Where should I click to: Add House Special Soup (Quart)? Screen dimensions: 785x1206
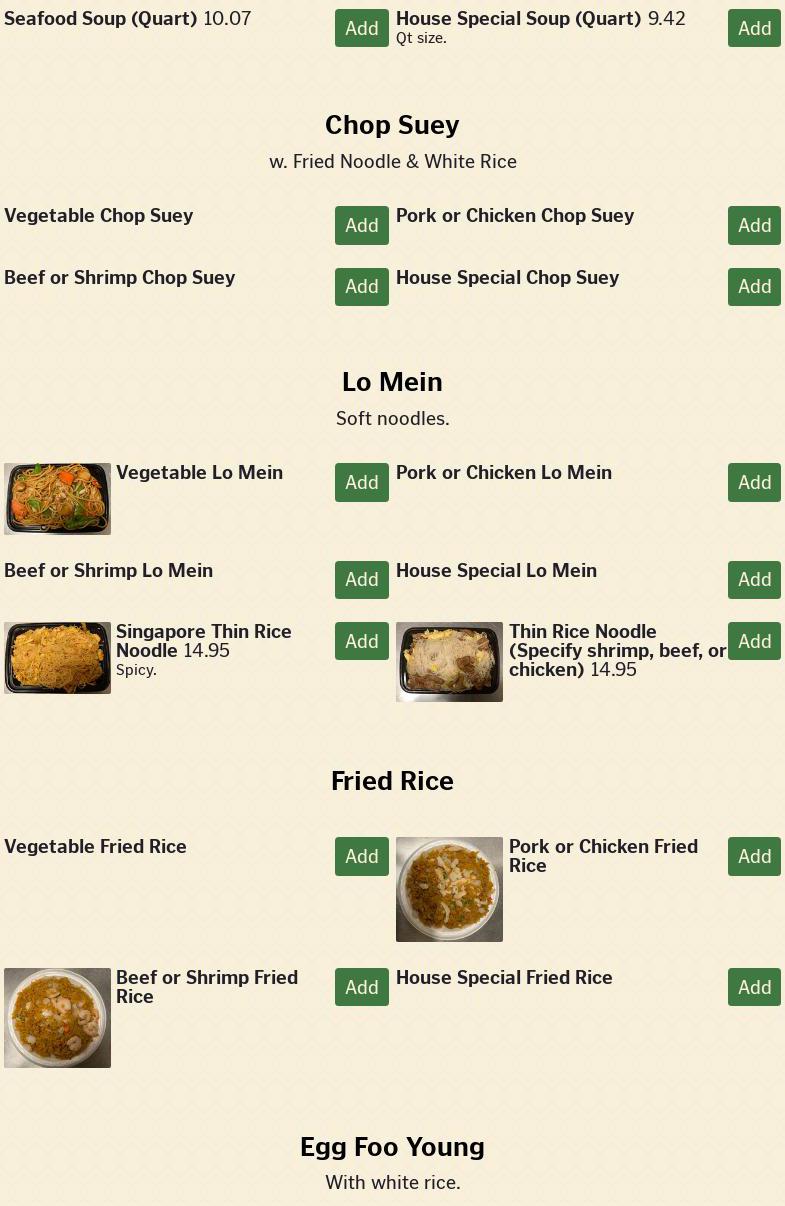pos(754,28)
